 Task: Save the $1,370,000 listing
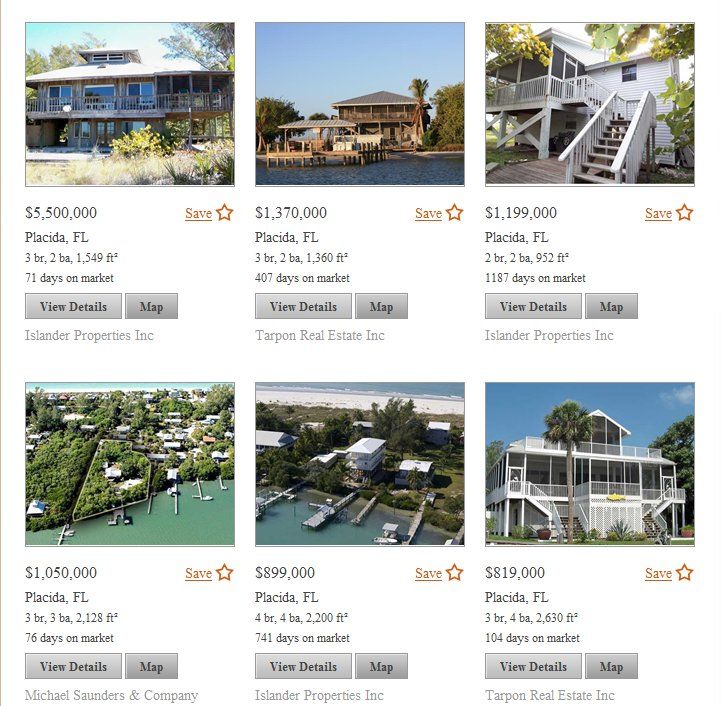[438, 213]
